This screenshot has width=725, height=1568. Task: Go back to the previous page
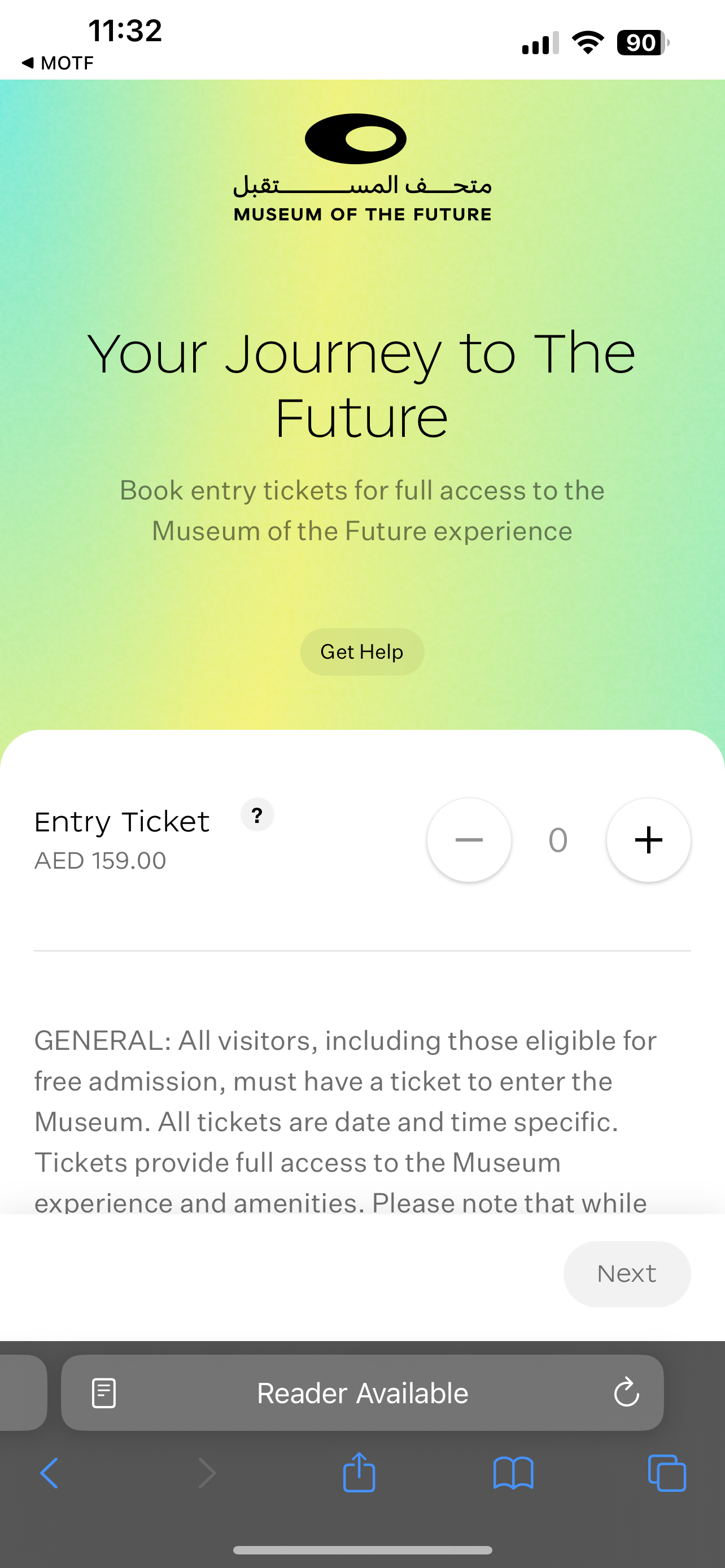click(x=49, y=1473)
